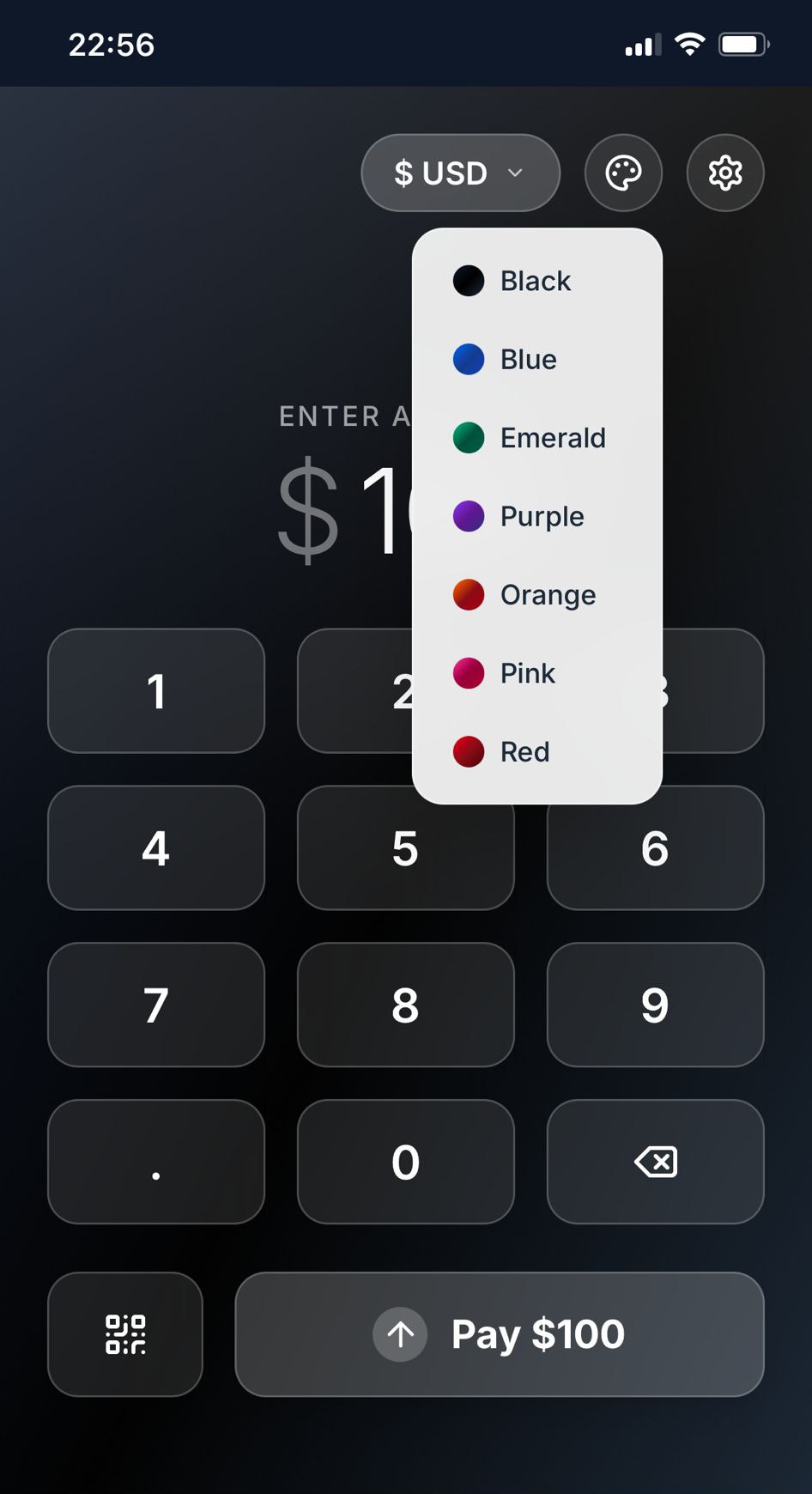
Task: Add a decimal point
Action: click(156, 1162)
